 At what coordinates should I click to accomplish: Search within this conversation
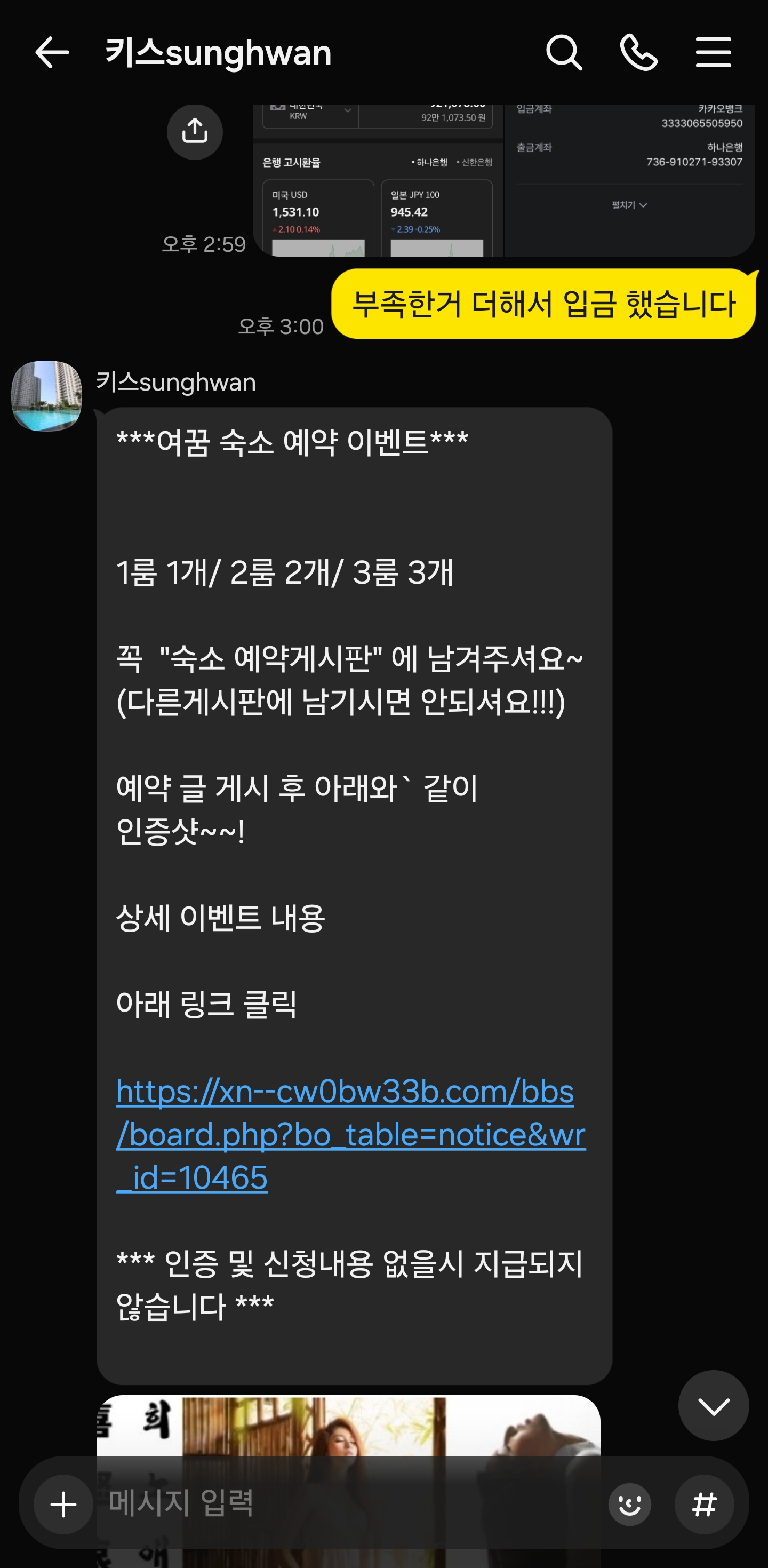[x=564, y=52]
